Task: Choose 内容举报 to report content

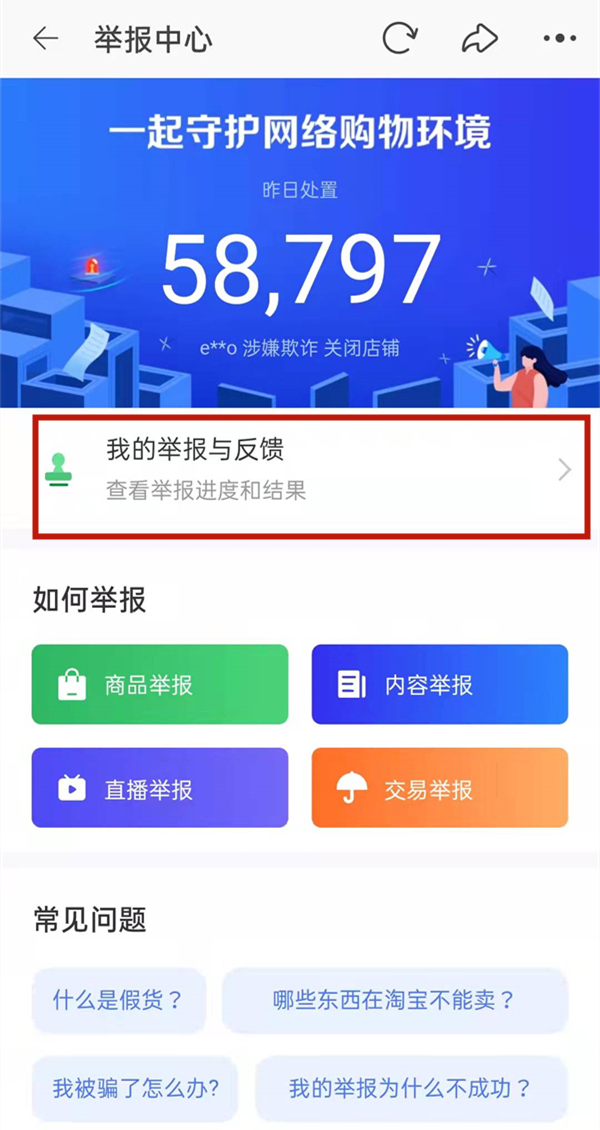Action: [x=440, y=685]
